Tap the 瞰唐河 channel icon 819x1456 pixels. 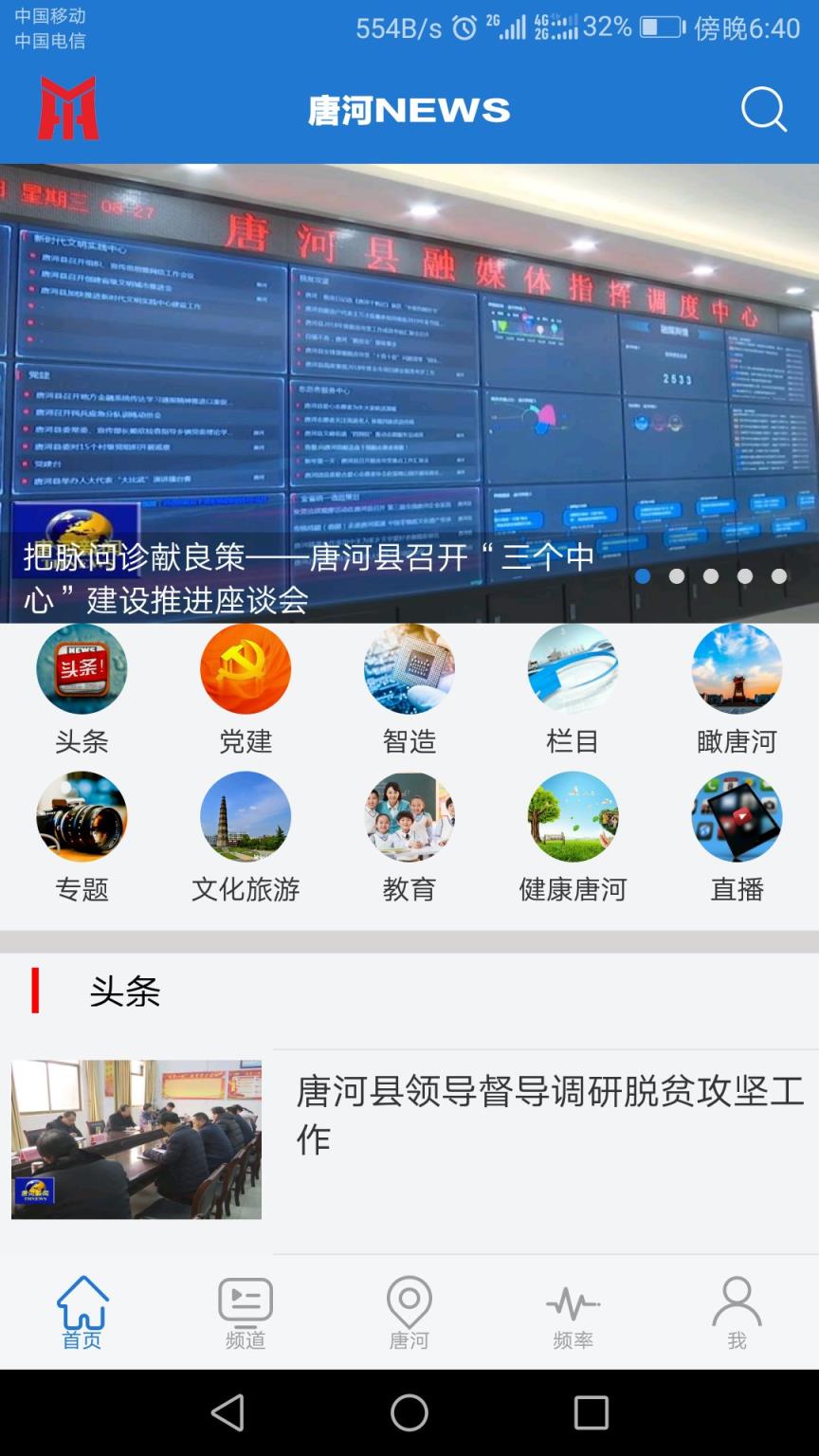737,668
